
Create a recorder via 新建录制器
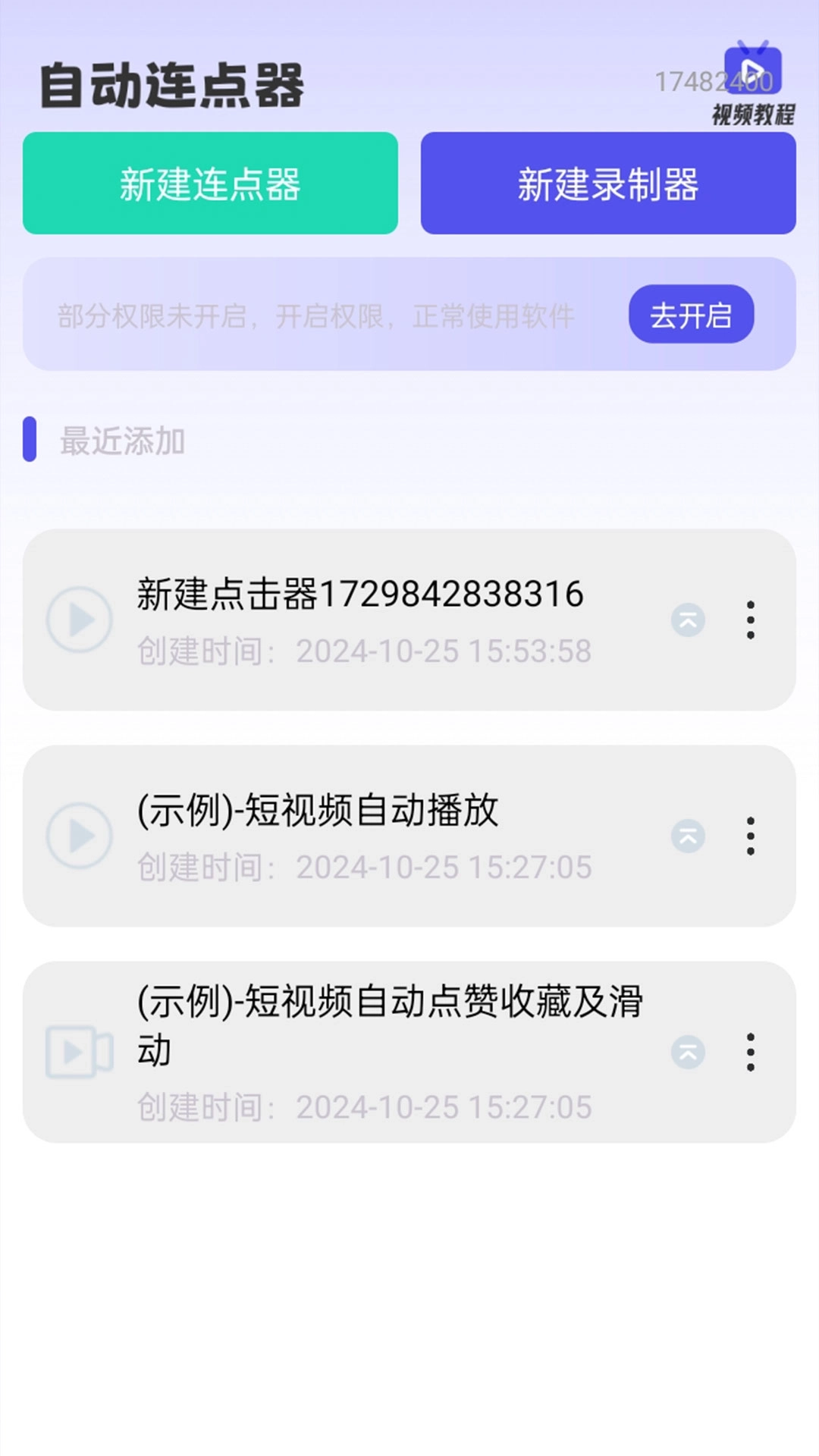(609, 183)
